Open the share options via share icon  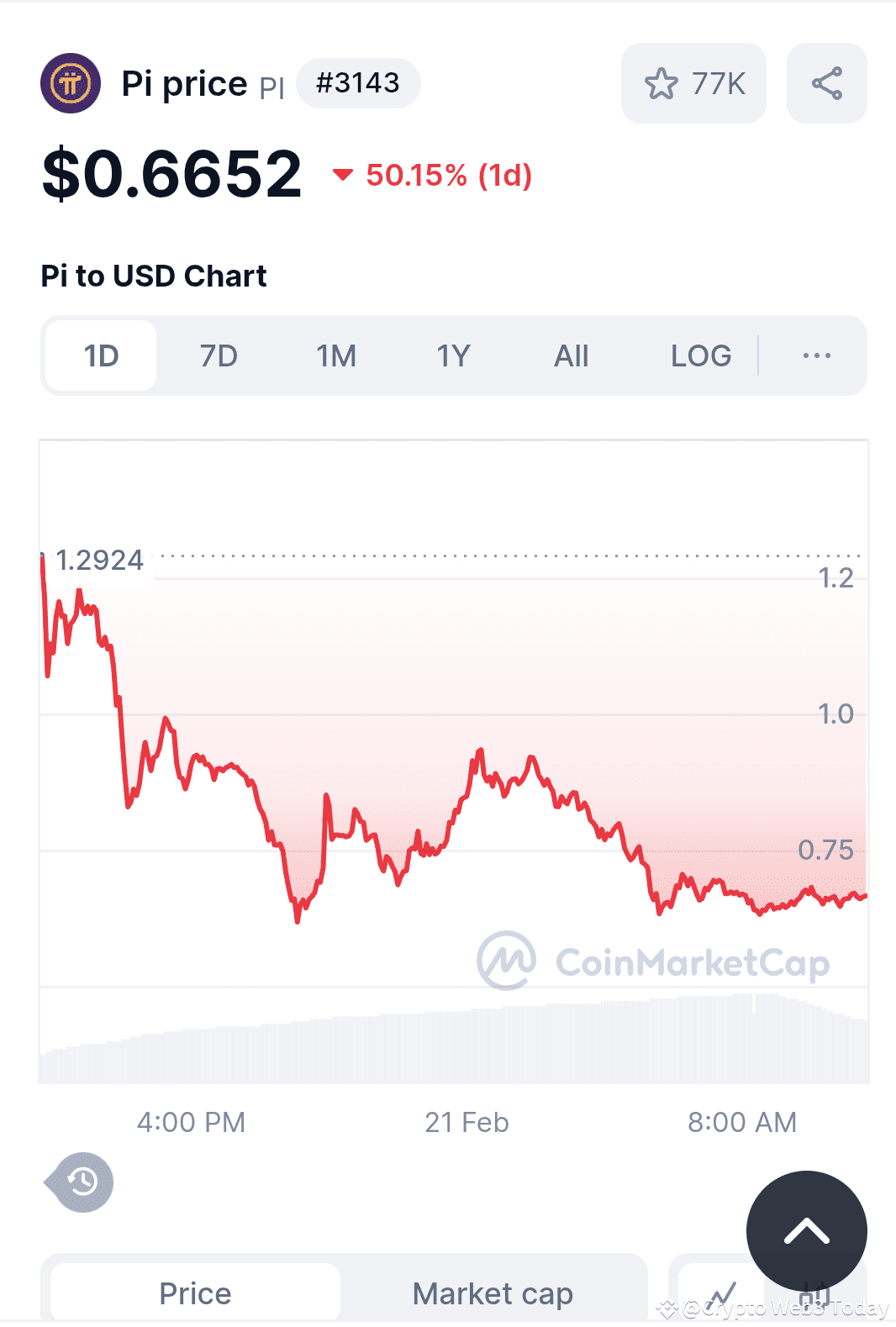click(x=825, y=82)
